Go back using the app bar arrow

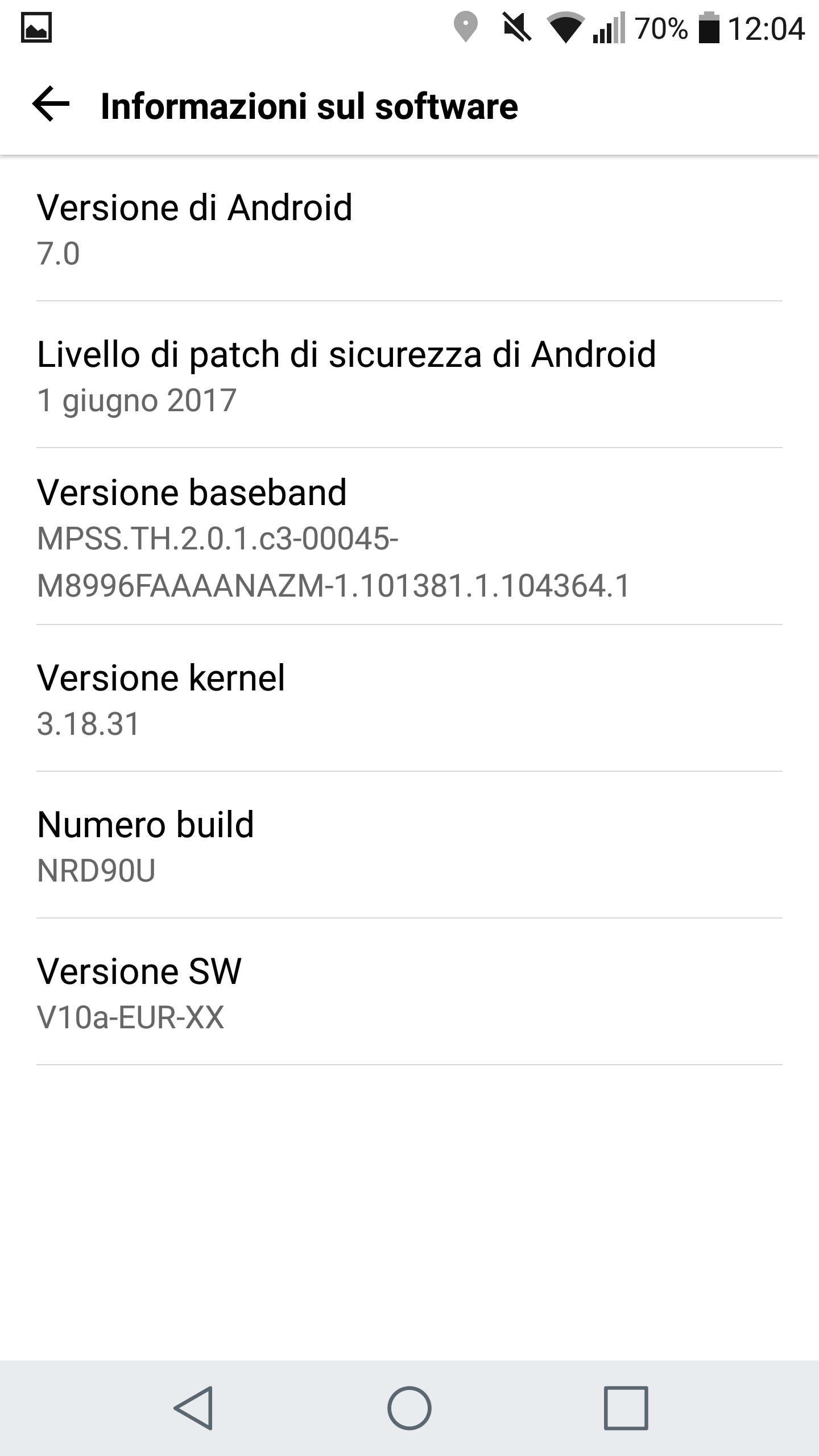tap(51, 105)
